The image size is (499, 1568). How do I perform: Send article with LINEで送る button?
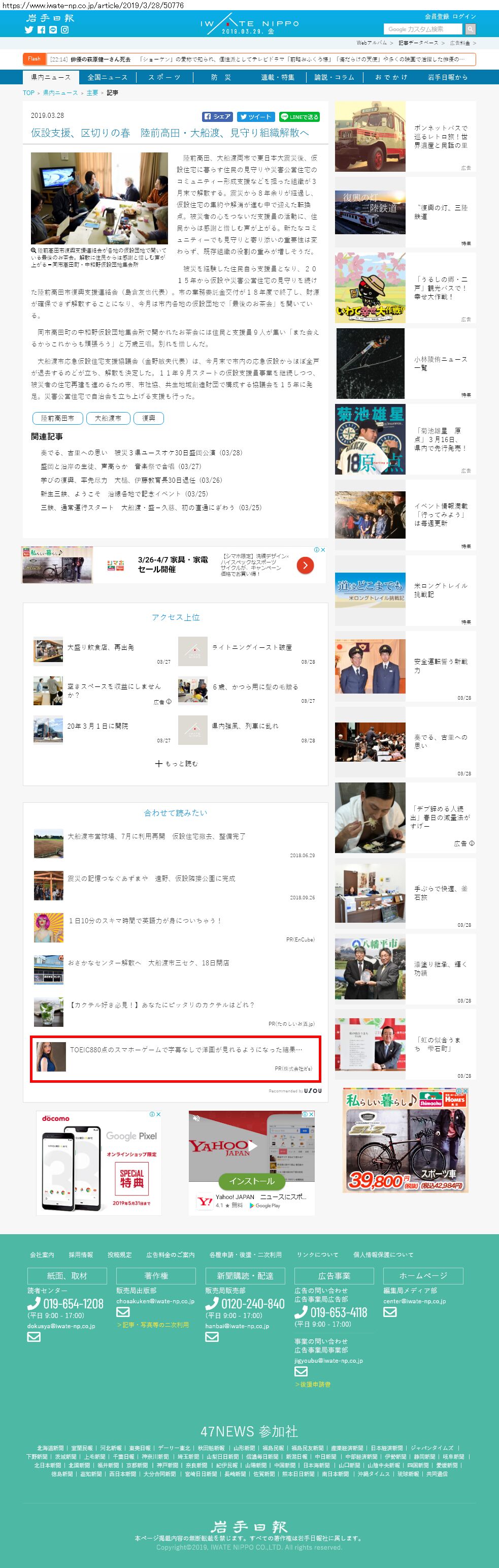[x=299, y=117]
